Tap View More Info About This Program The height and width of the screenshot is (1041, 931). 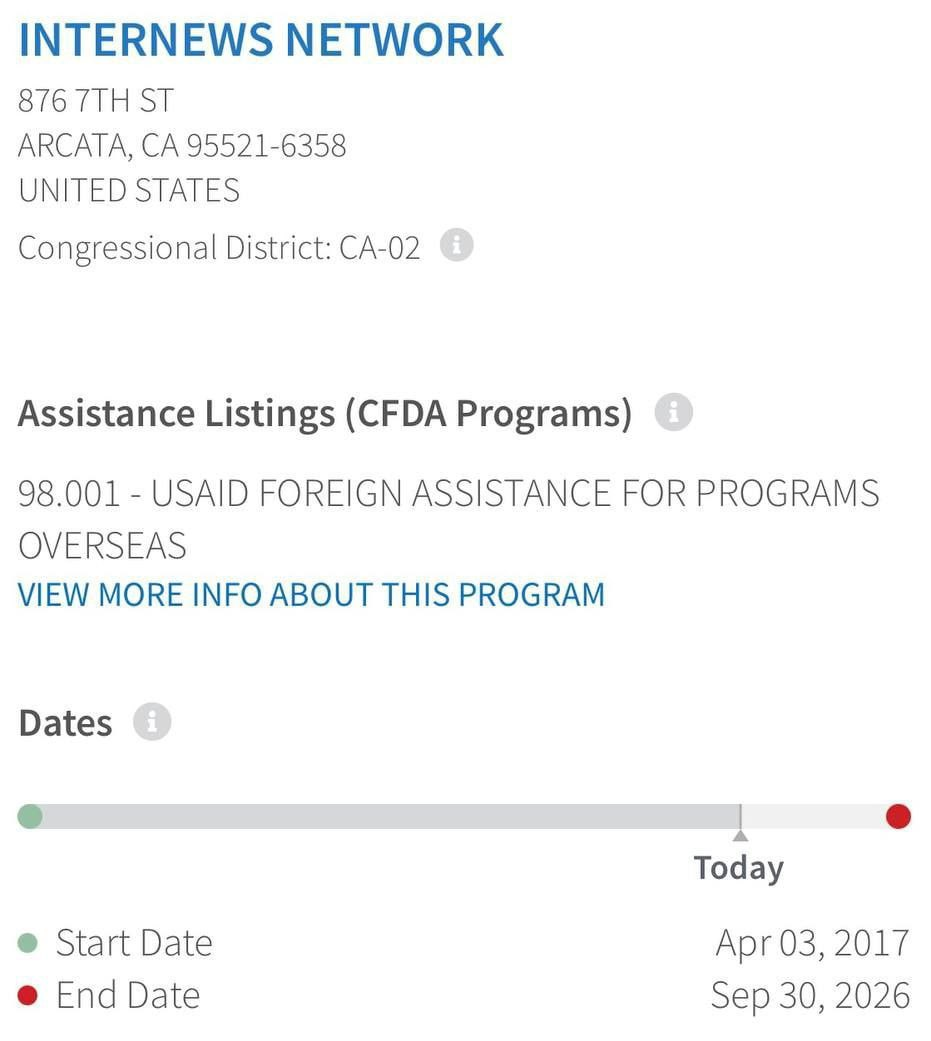pos(311,594)
